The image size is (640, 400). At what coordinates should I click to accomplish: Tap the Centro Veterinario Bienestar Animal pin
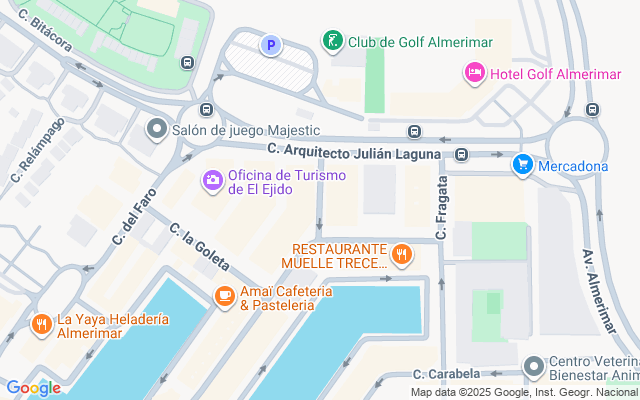[533, 367]
